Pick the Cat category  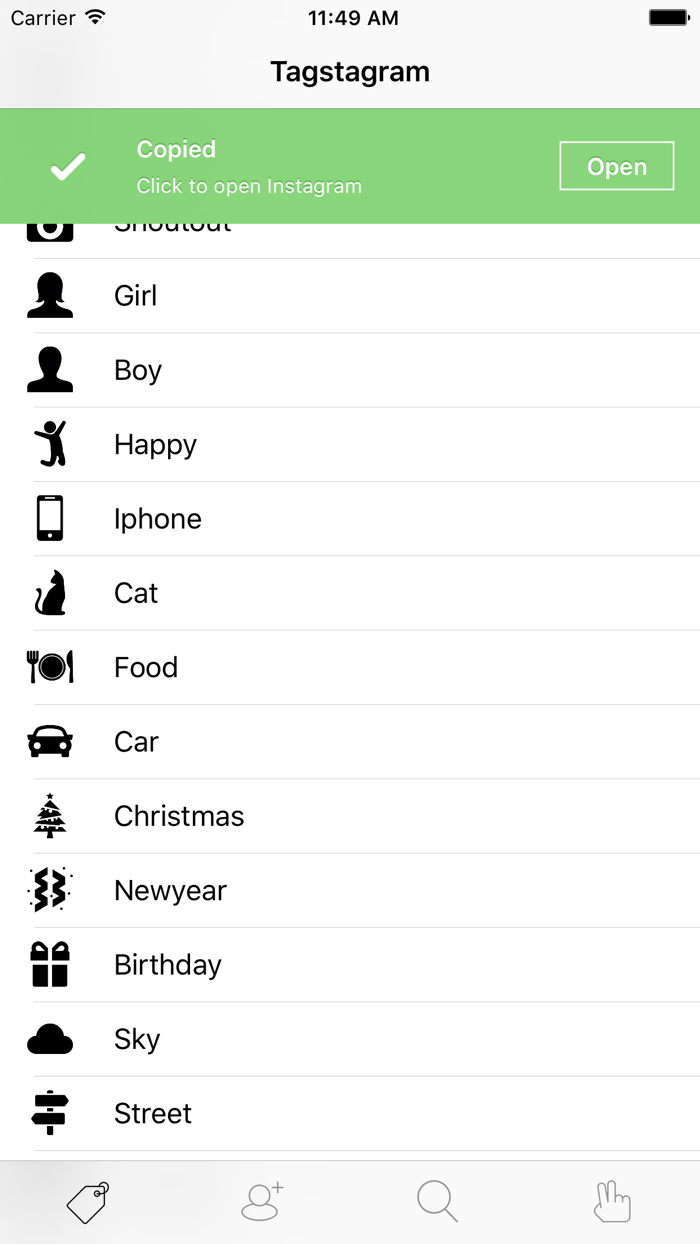pos(350,593)
